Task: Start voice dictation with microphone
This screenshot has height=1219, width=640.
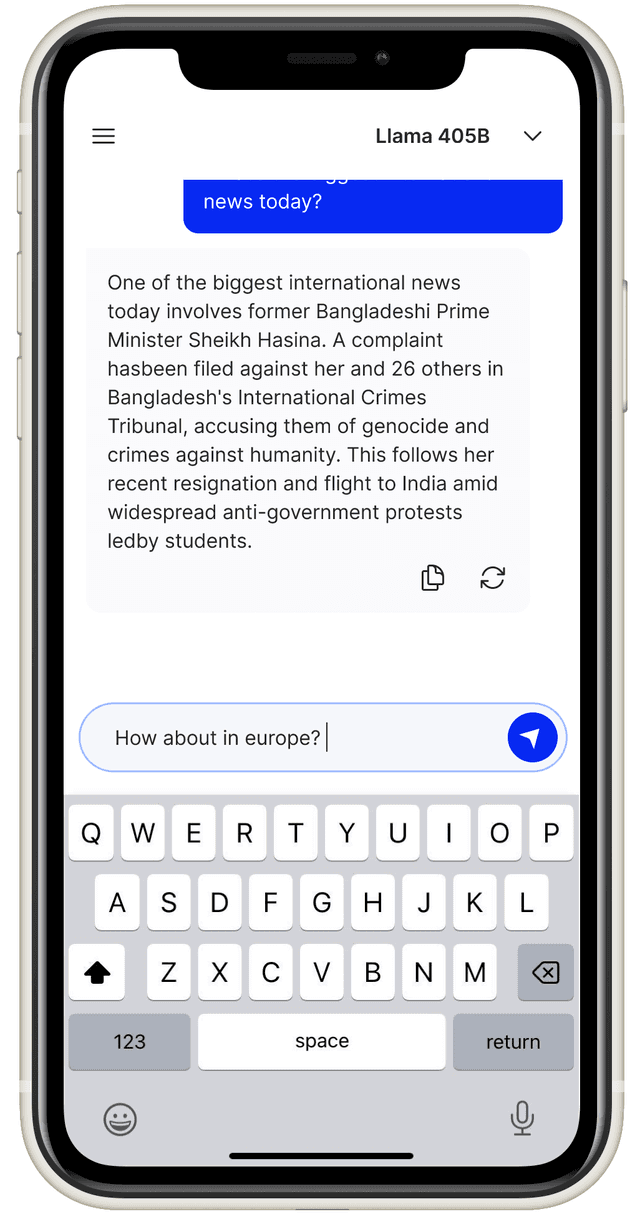Action: coord(522,1119)
